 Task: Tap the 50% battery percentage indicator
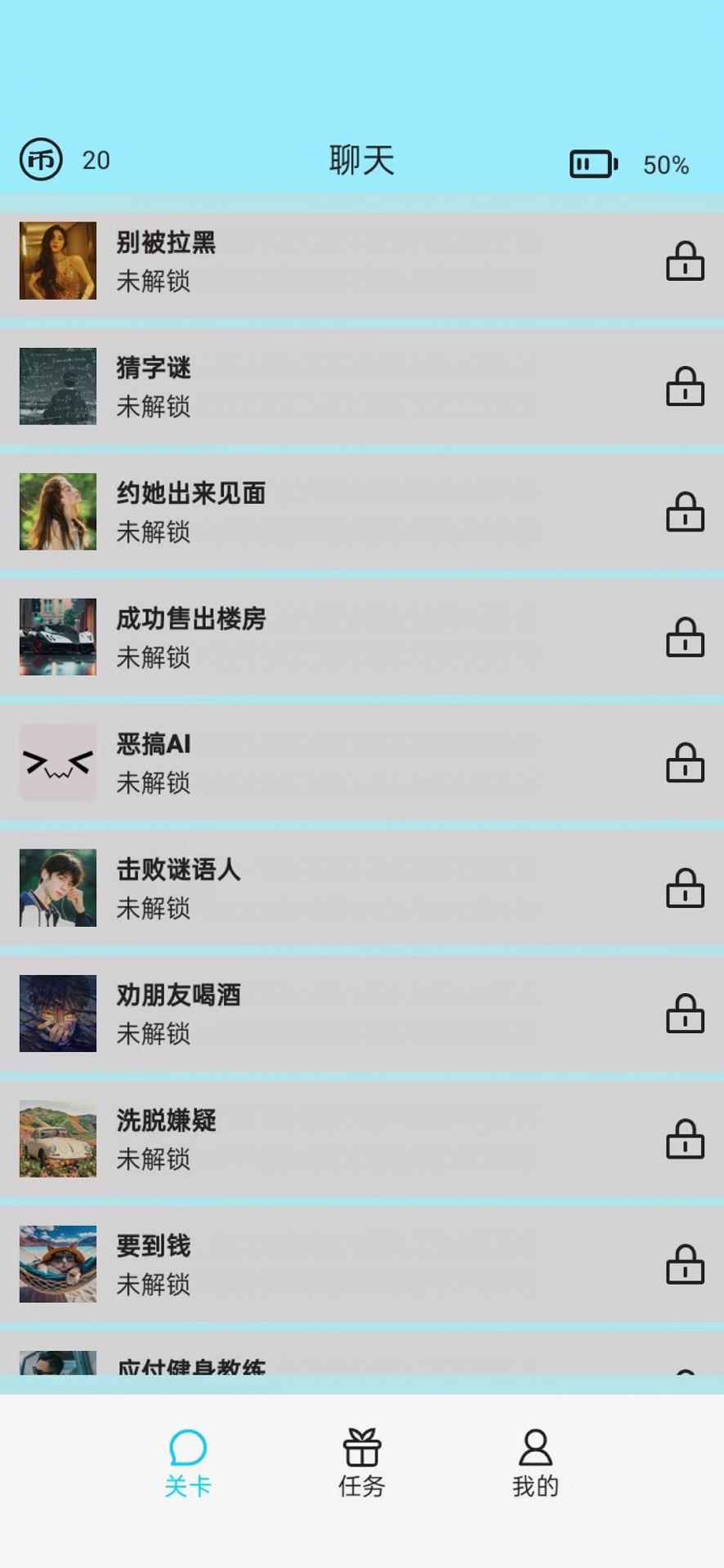point(664,164)
